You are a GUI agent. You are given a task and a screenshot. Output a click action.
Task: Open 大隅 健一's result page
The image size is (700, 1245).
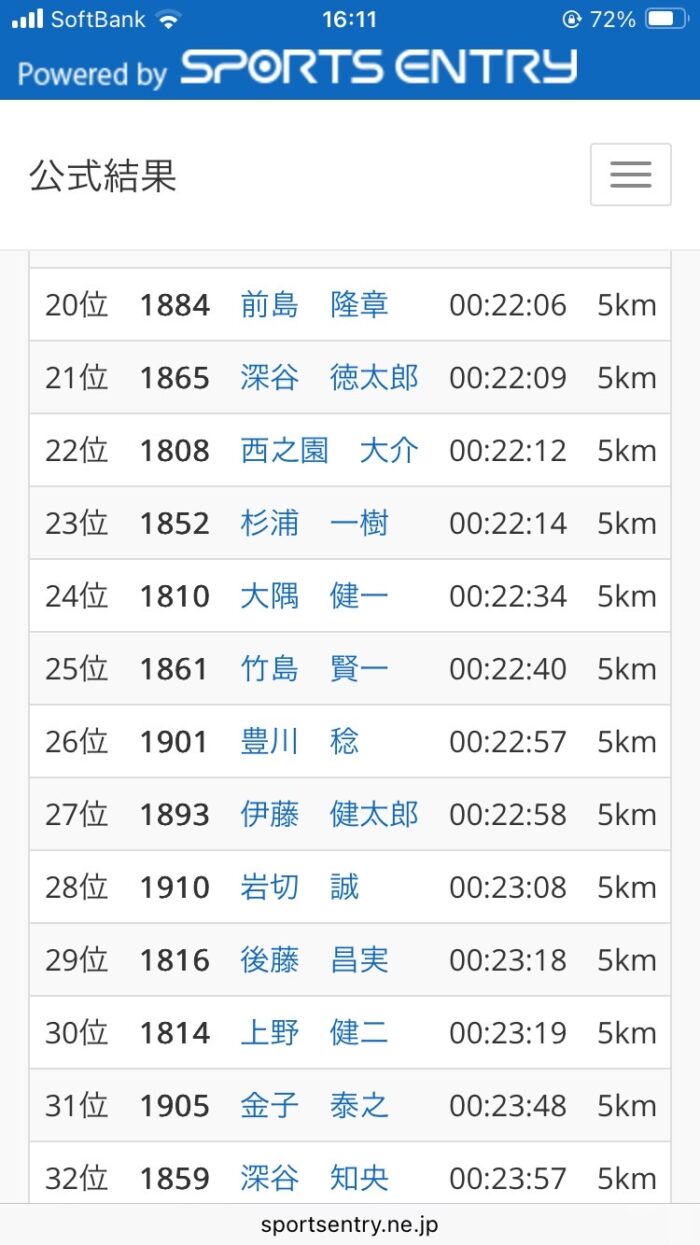coord(314,596)
